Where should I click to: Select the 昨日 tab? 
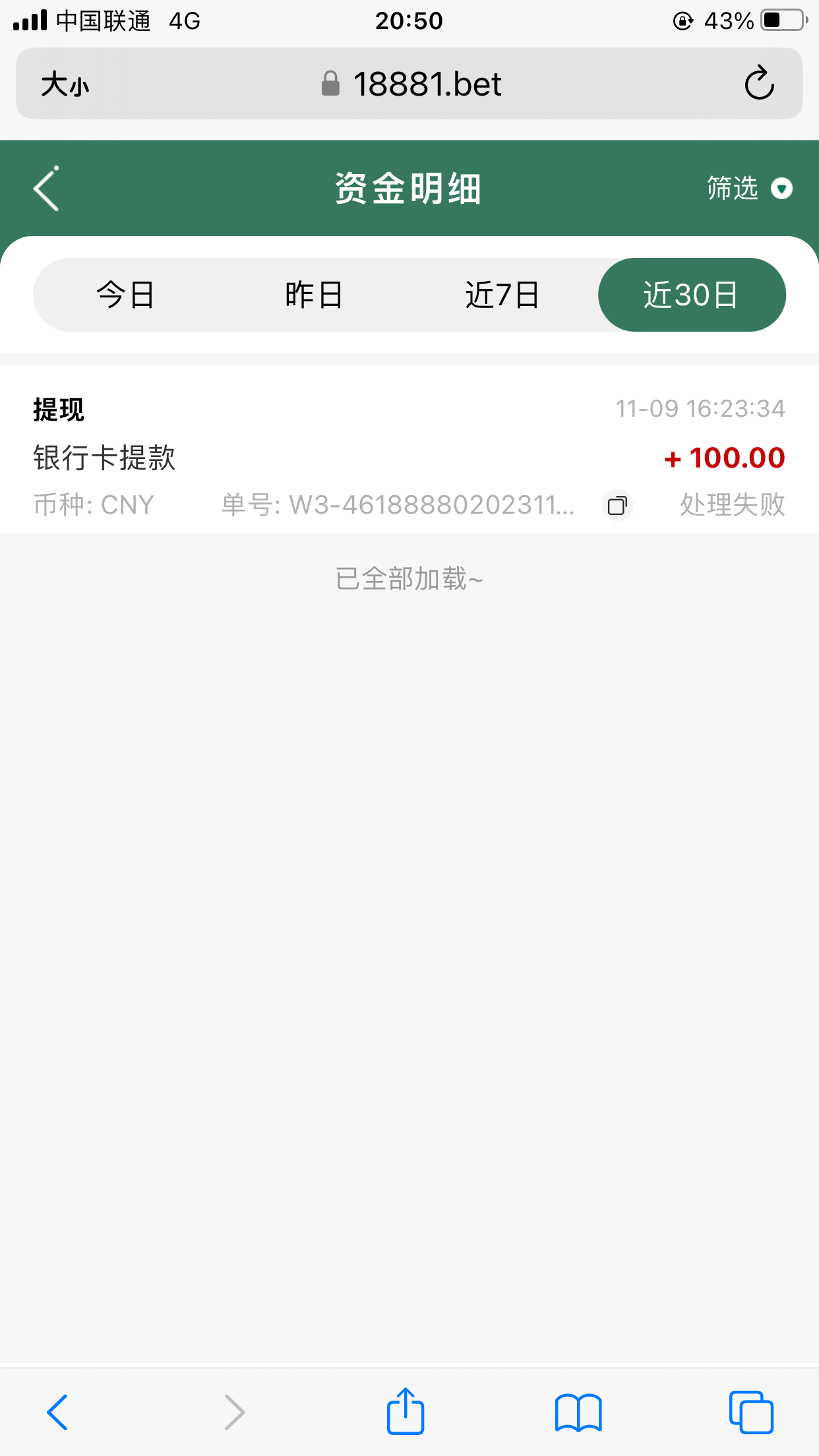click(x=314, y=295)
